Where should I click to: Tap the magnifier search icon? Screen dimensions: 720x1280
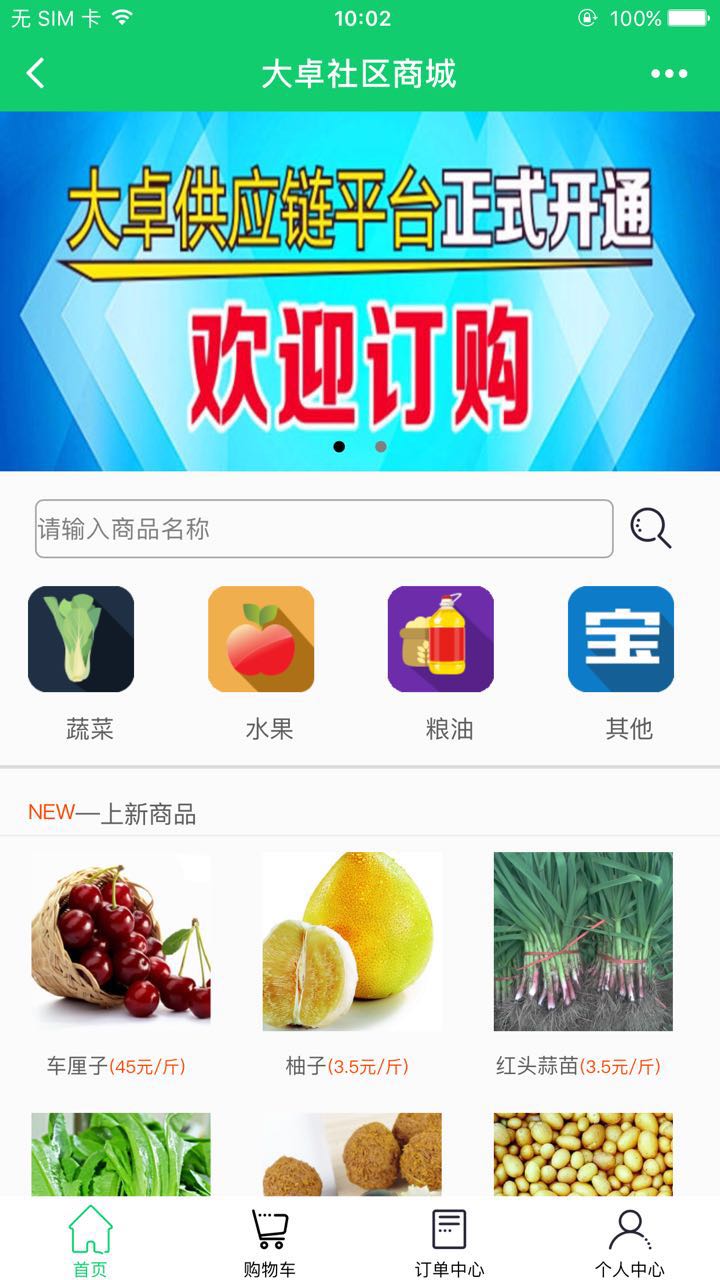pos(650,528)
